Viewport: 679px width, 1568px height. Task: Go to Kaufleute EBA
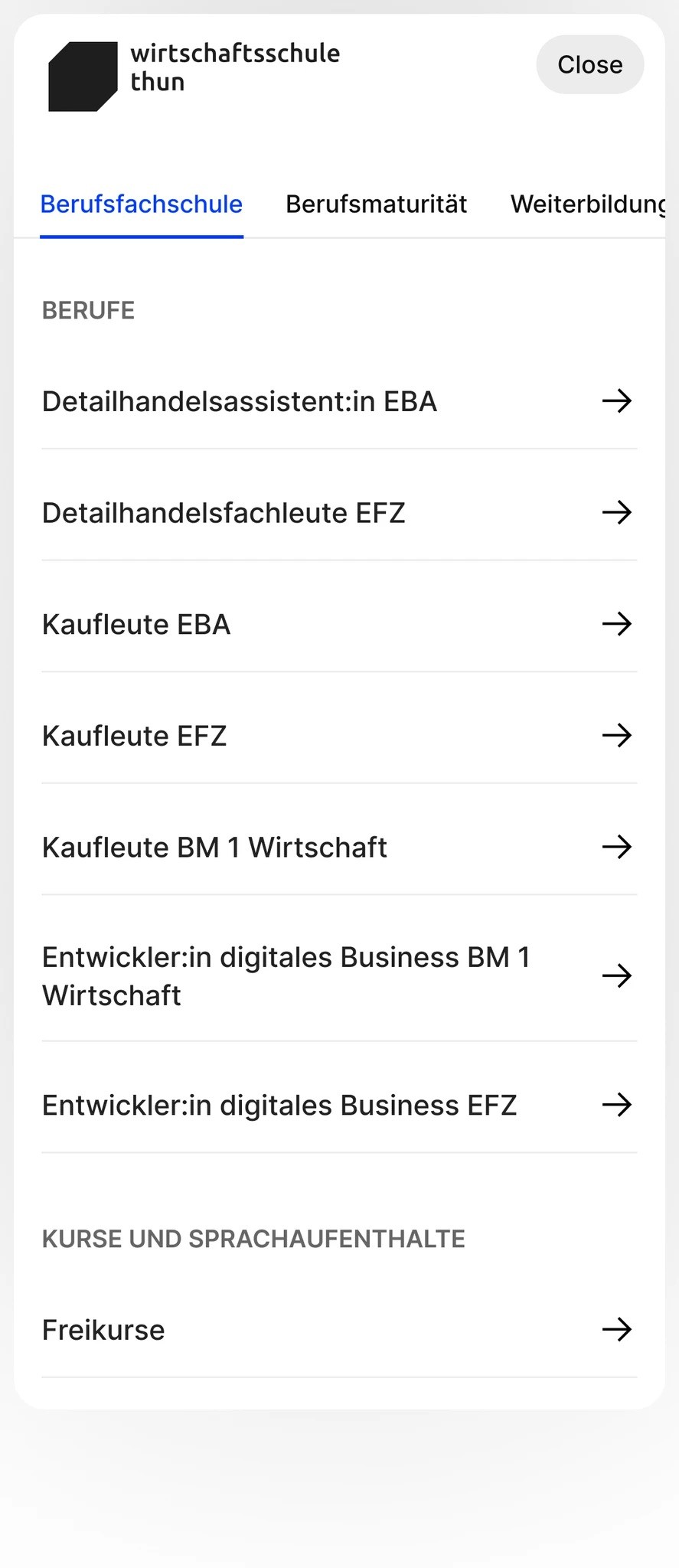coord(339,624)
